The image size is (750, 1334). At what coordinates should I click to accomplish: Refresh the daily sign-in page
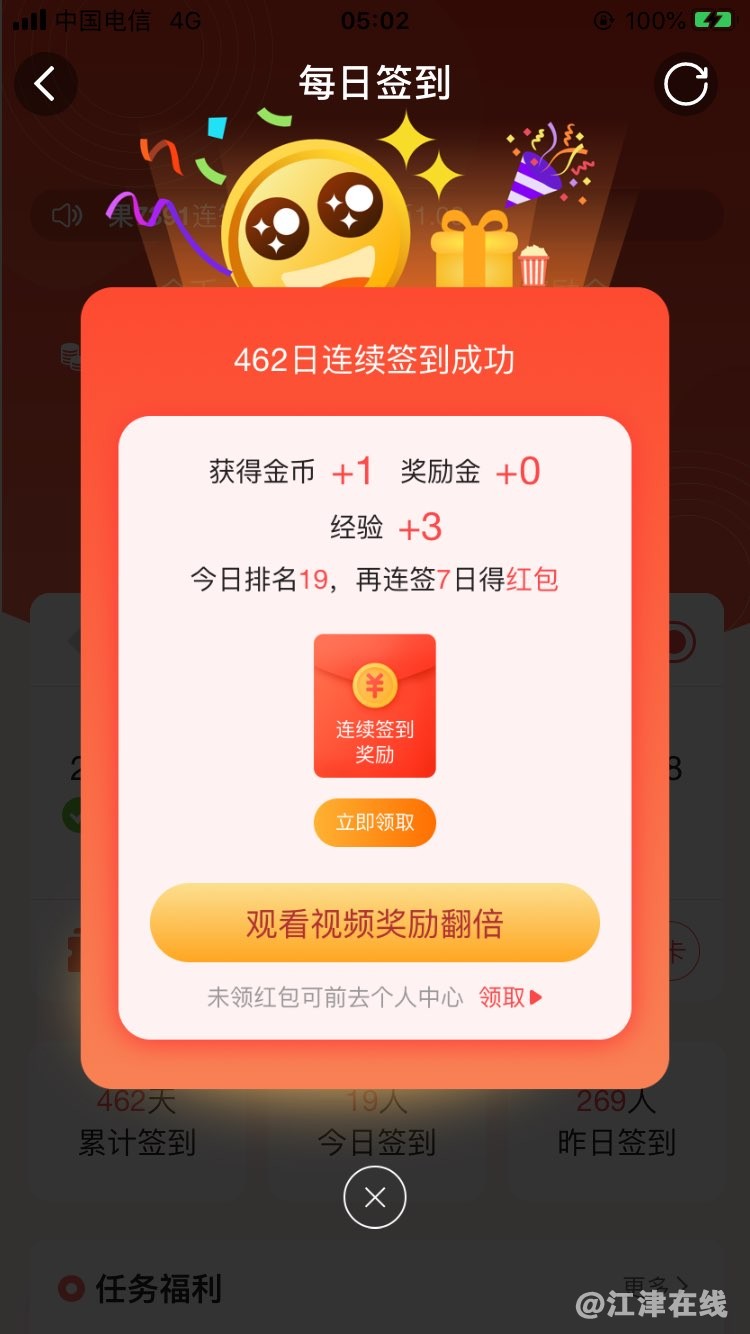pyautogui.click(x=686, y=84)
